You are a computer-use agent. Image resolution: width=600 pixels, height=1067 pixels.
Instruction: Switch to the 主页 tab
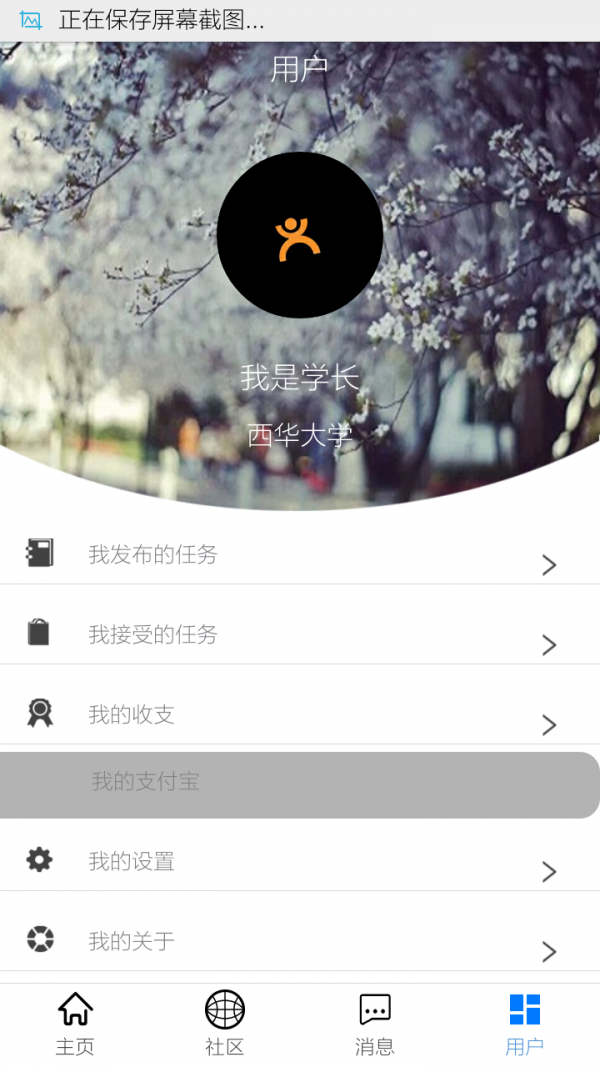coord(75,1024)
